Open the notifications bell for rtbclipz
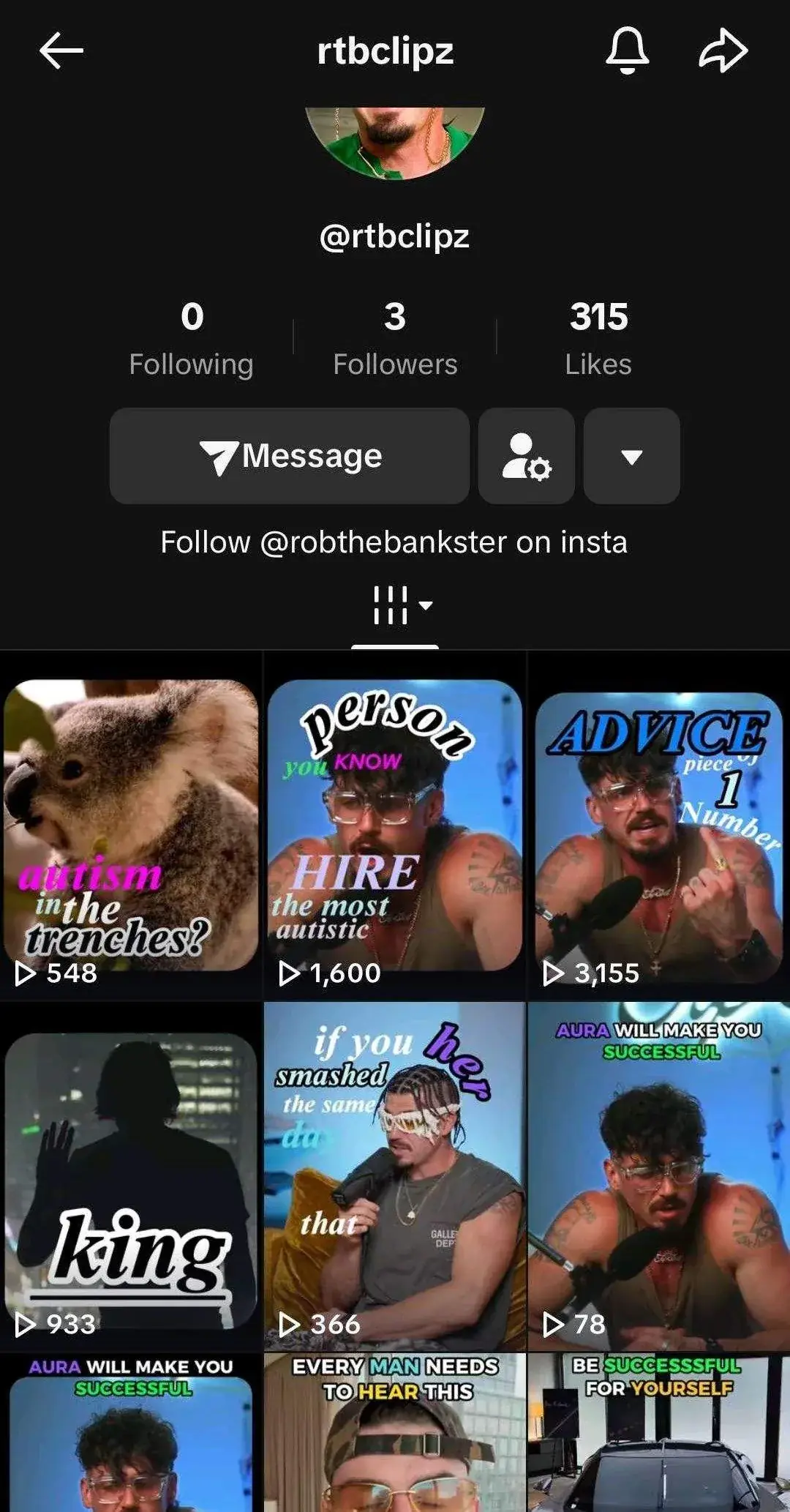This screenshot has width=790, height=1512. point(627,51)
